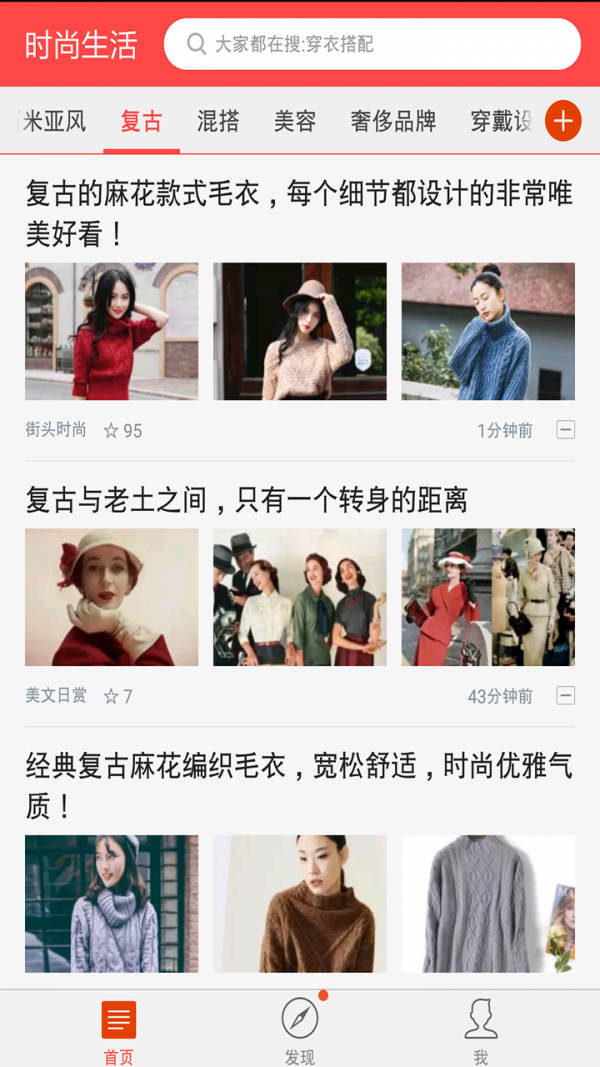
Task: Dismiss the 街头时尚 article with minus icon
Action: click(x=566, y=430)
